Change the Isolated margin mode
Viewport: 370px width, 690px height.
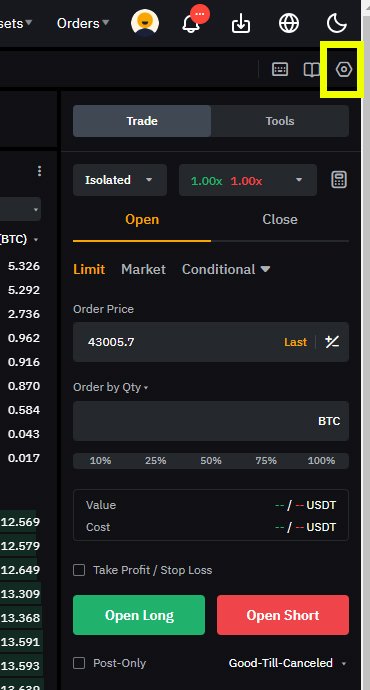tap(120, 180)
